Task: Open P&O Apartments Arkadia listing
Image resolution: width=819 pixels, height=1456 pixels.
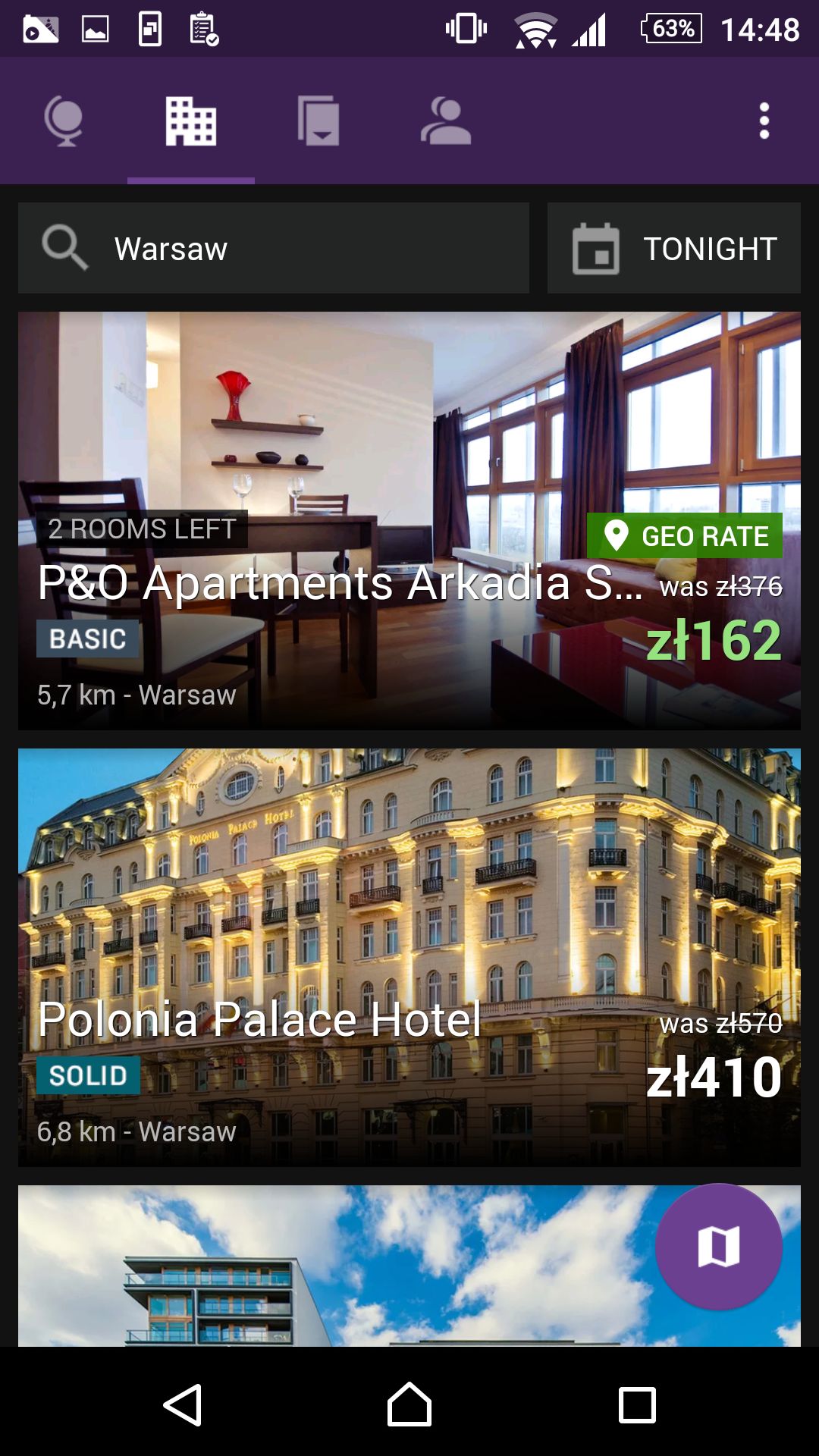Action: pyautogui.click(x=409, y=521)
